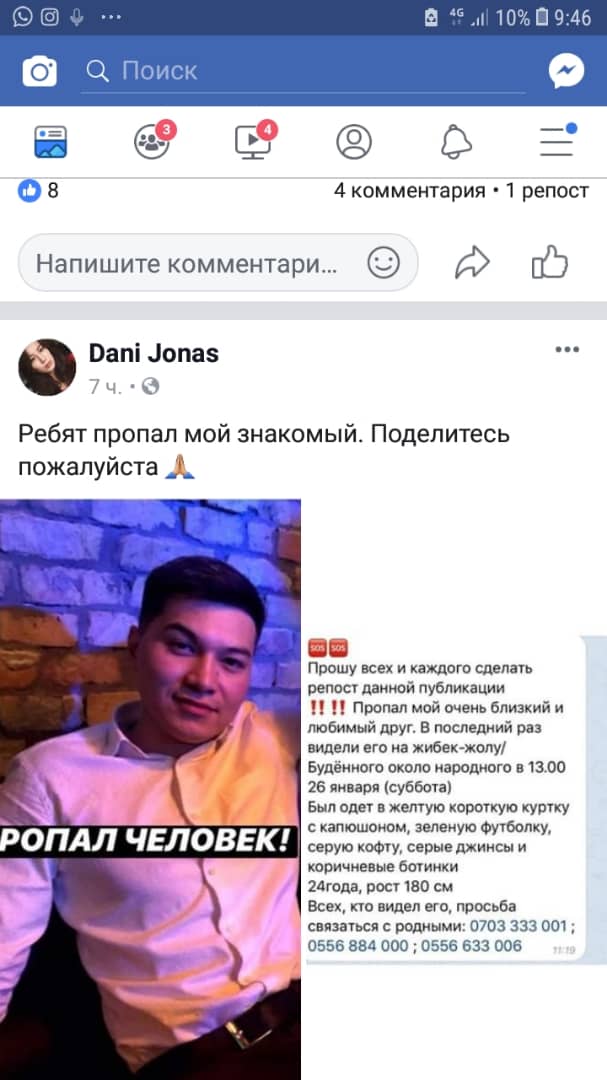
Task: Open the missing person photo in the post
Action: pos(150,790)
